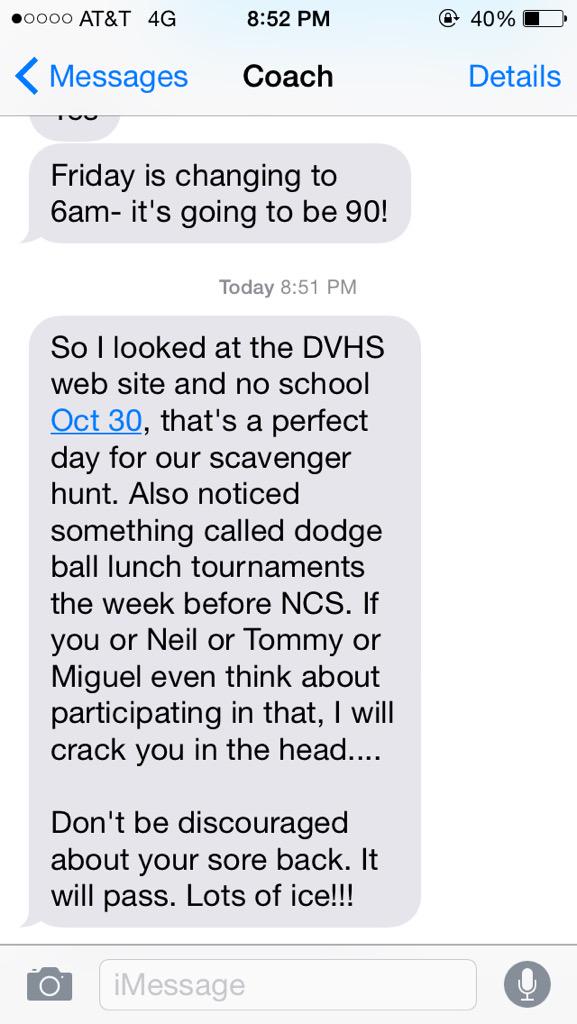
Task: Record audio with the microphone button
Action: point(527,984)
